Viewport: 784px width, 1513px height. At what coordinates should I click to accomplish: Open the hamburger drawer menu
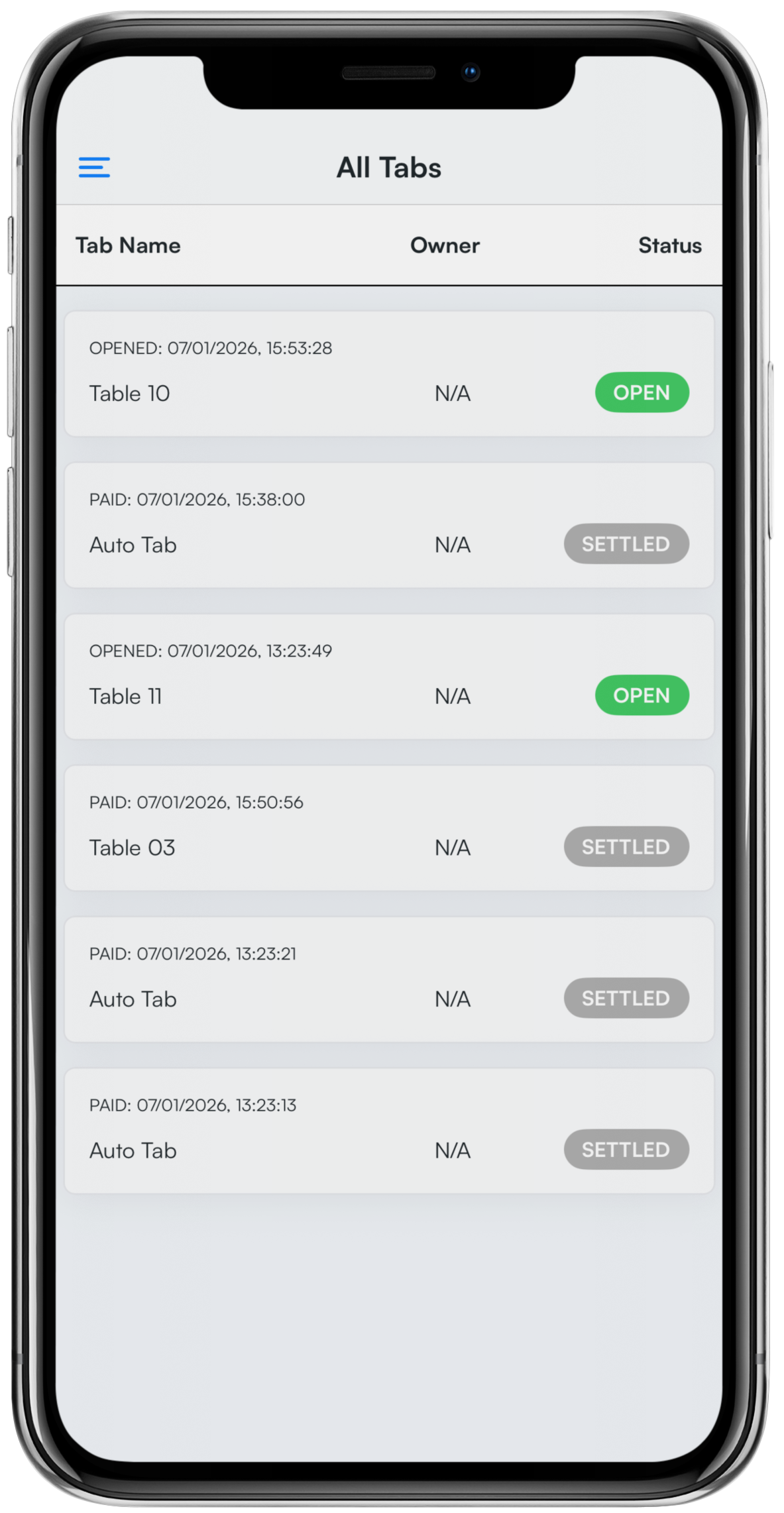94,167
